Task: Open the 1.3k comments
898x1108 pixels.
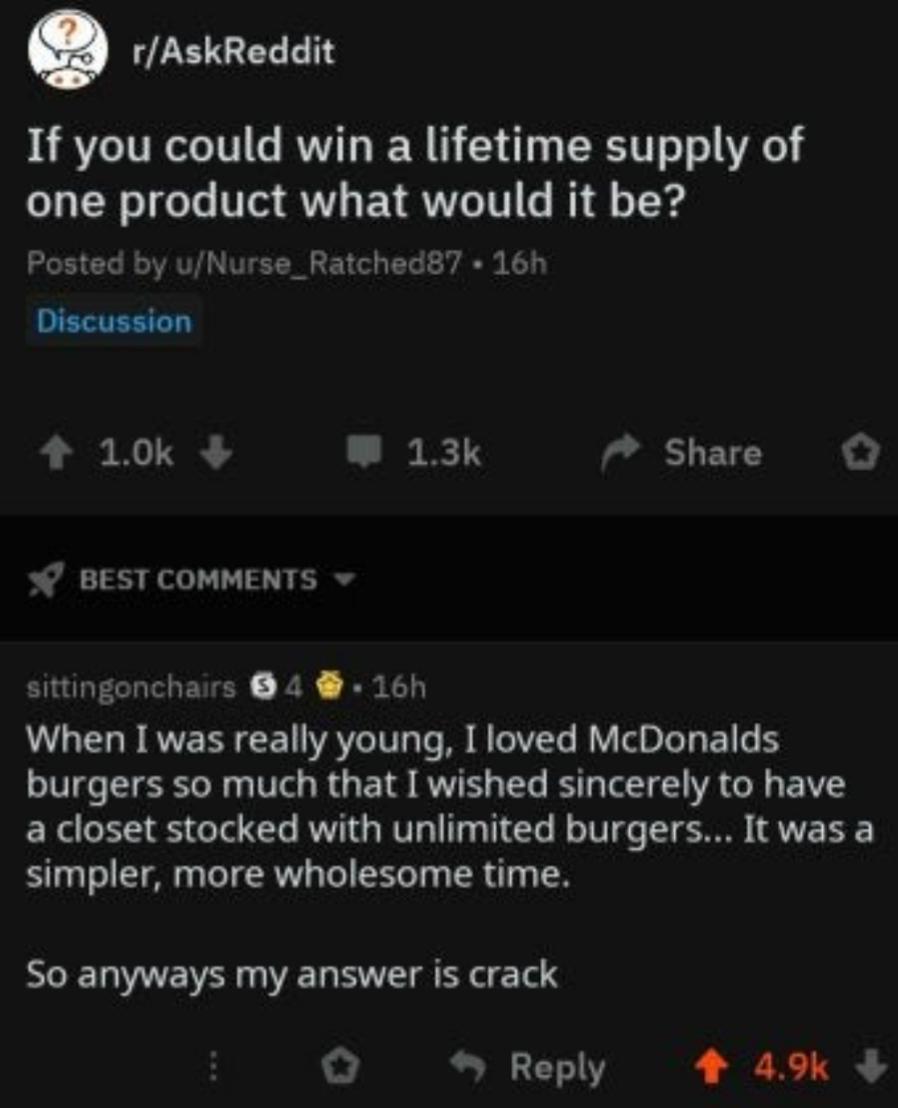Action: coord(413,453)
